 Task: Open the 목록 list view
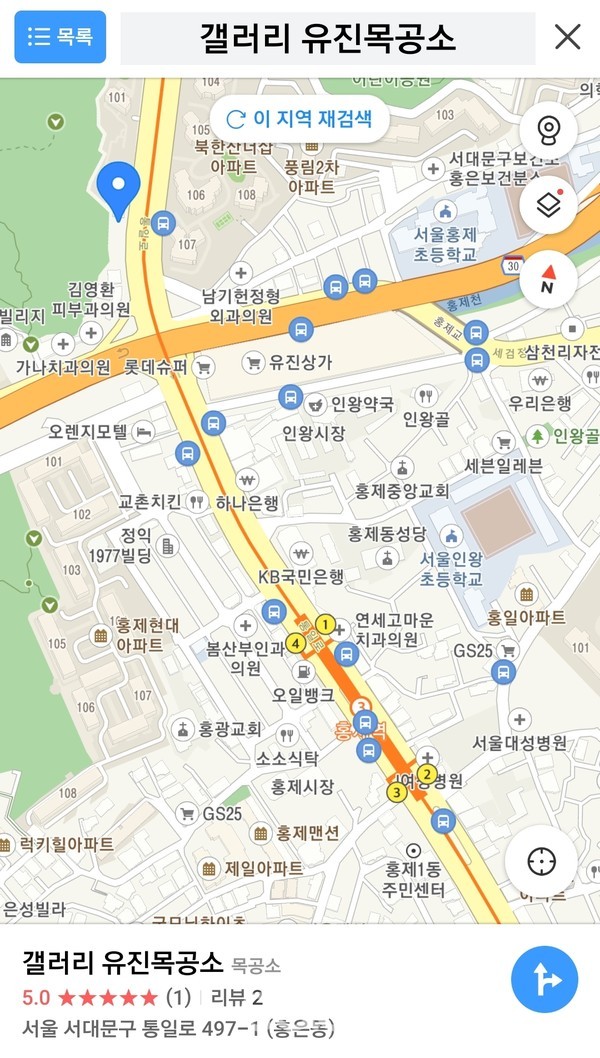tap(60, 37)
